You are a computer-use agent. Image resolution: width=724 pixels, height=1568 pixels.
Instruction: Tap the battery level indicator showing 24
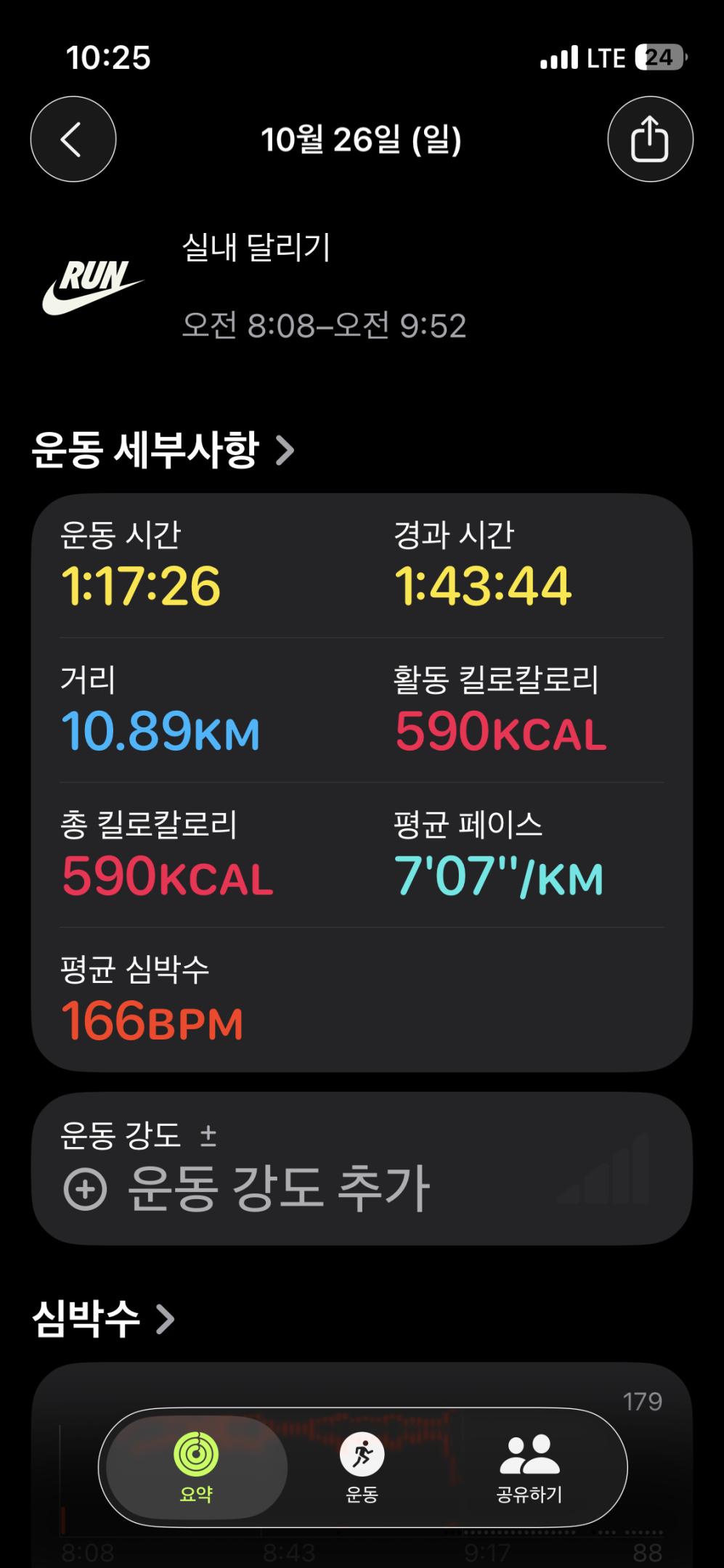click(x=656, y=57)
